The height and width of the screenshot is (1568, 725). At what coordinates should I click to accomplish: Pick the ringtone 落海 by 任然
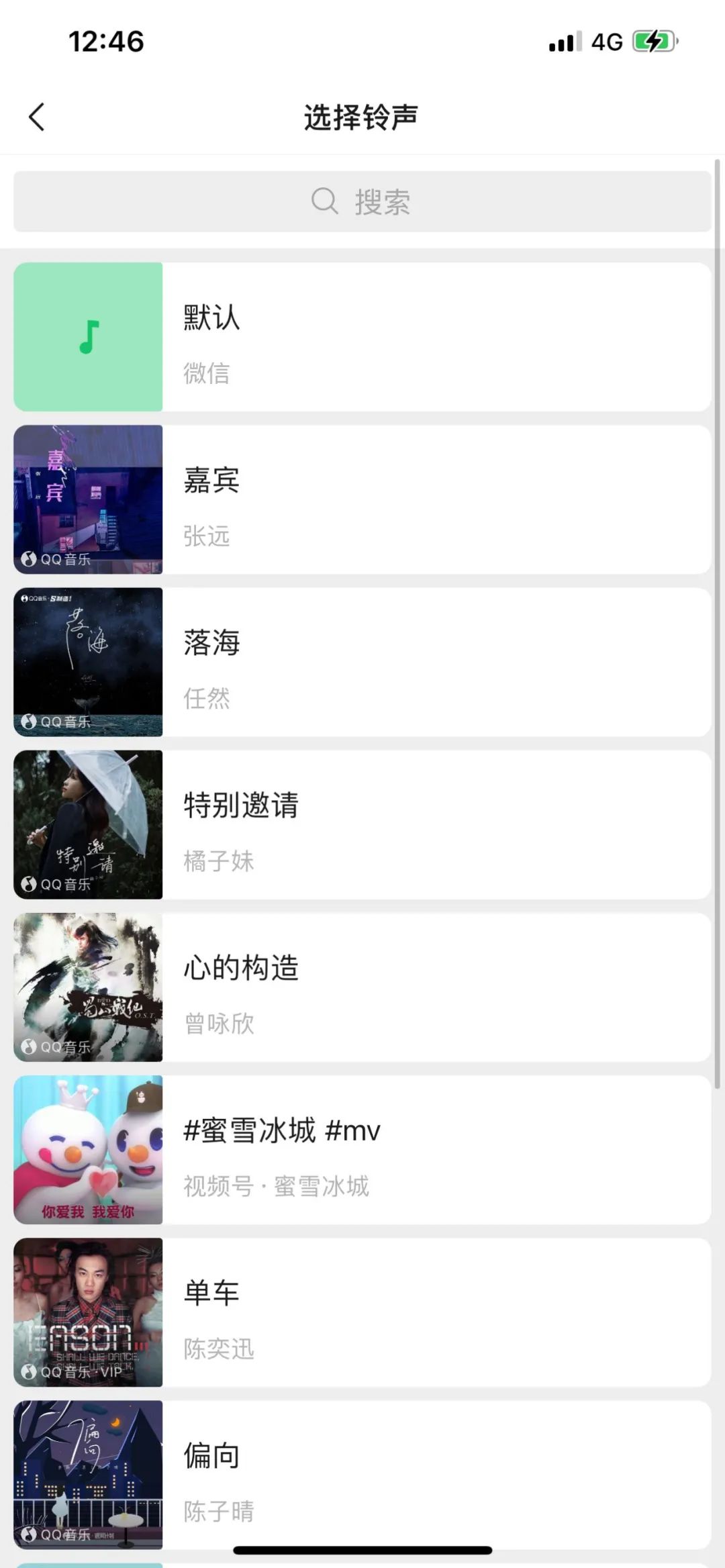[x=362, y=662]
